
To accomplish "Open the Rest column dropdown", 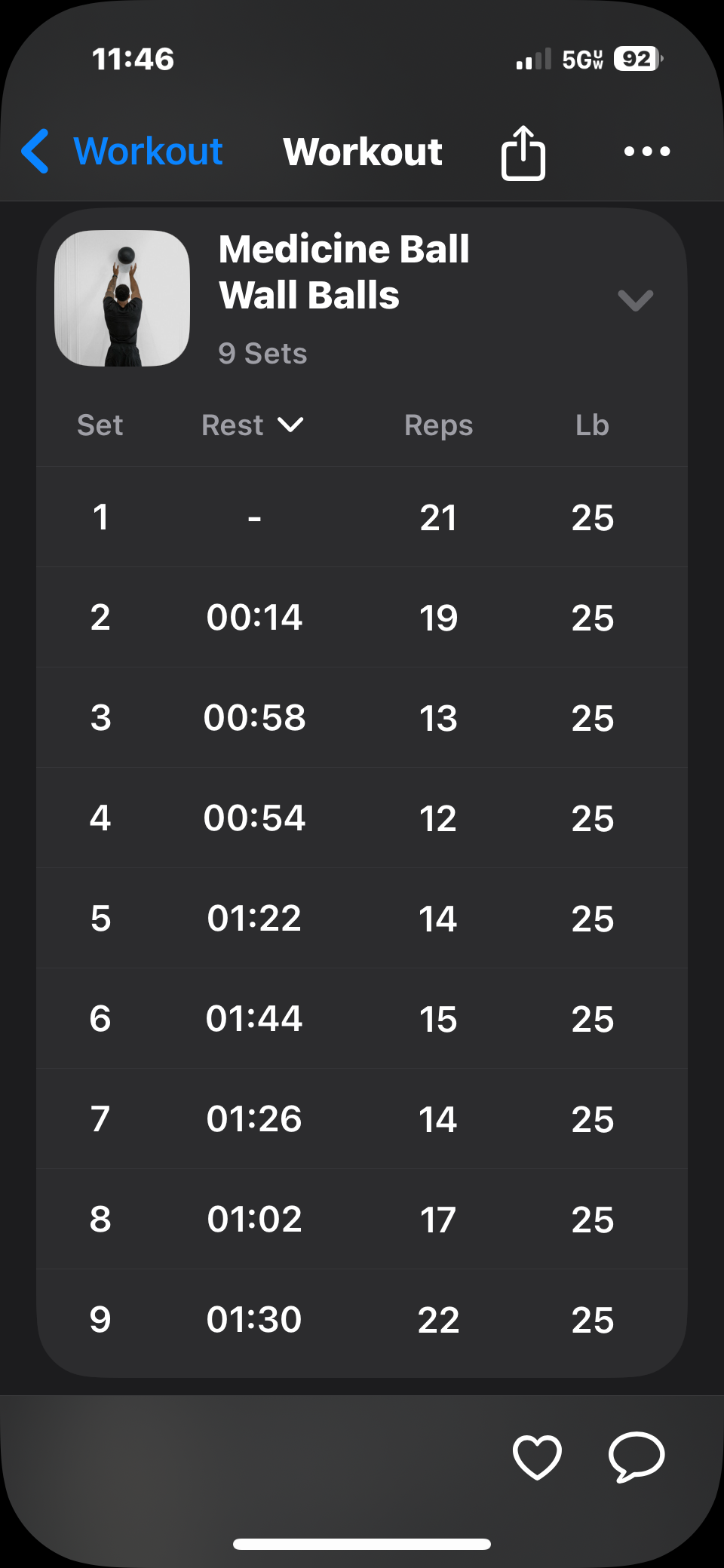I will 253,425.
